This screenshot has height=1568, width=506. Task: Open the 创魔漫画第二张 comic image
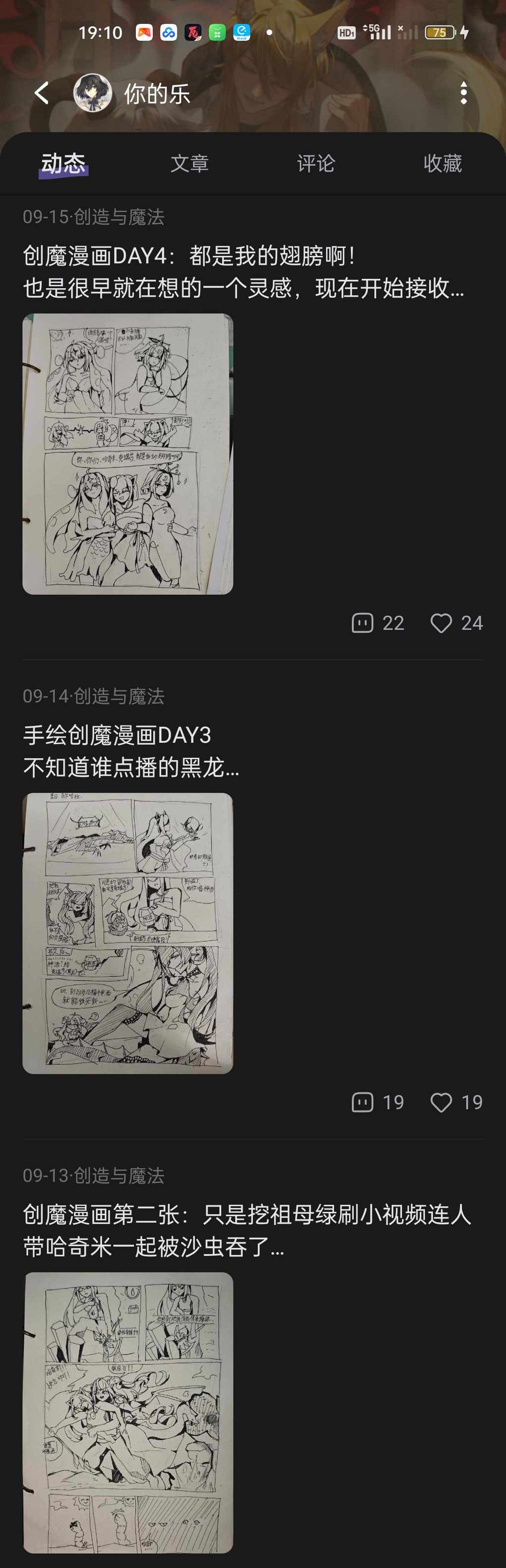[x=128, y=1412]
